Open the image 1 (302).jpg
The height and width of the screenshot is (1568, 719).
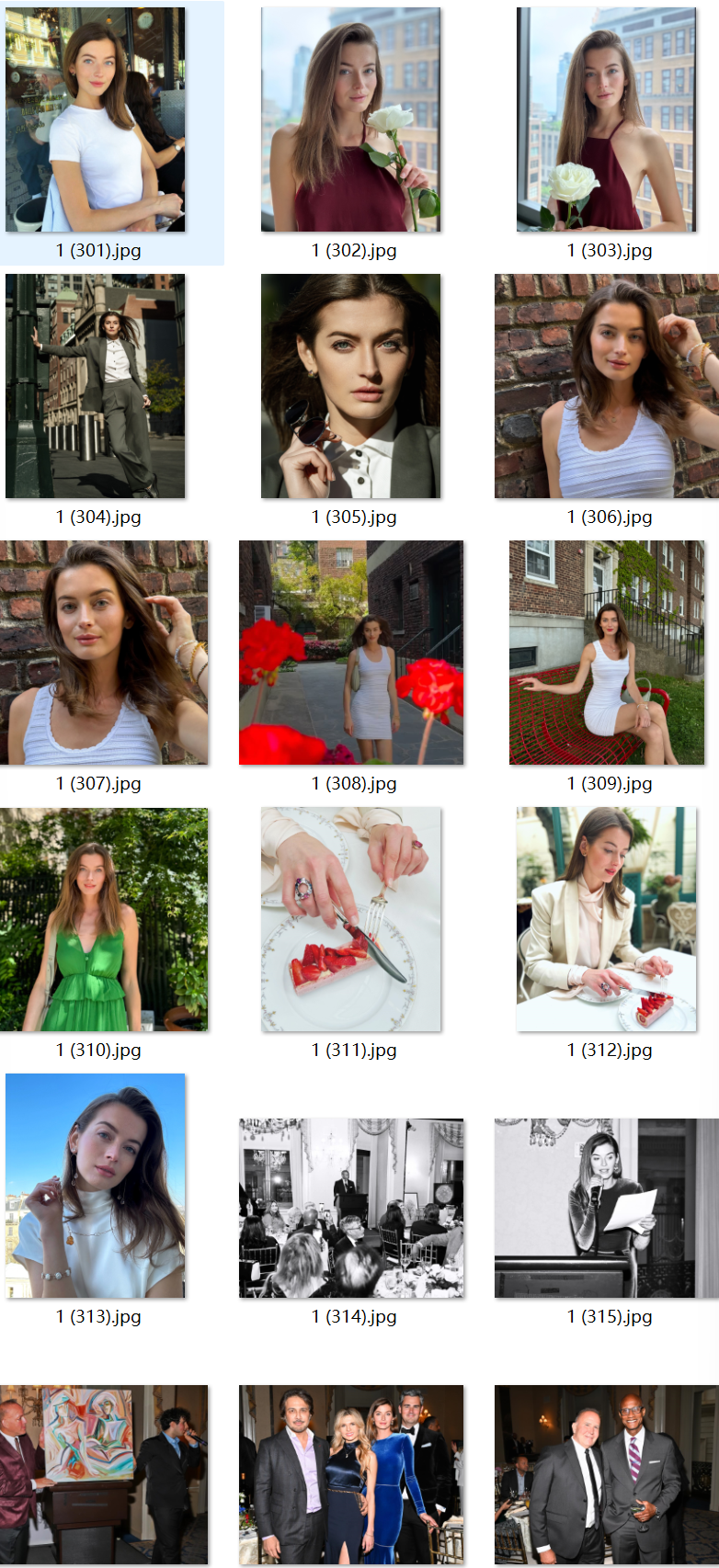(350, 119)
